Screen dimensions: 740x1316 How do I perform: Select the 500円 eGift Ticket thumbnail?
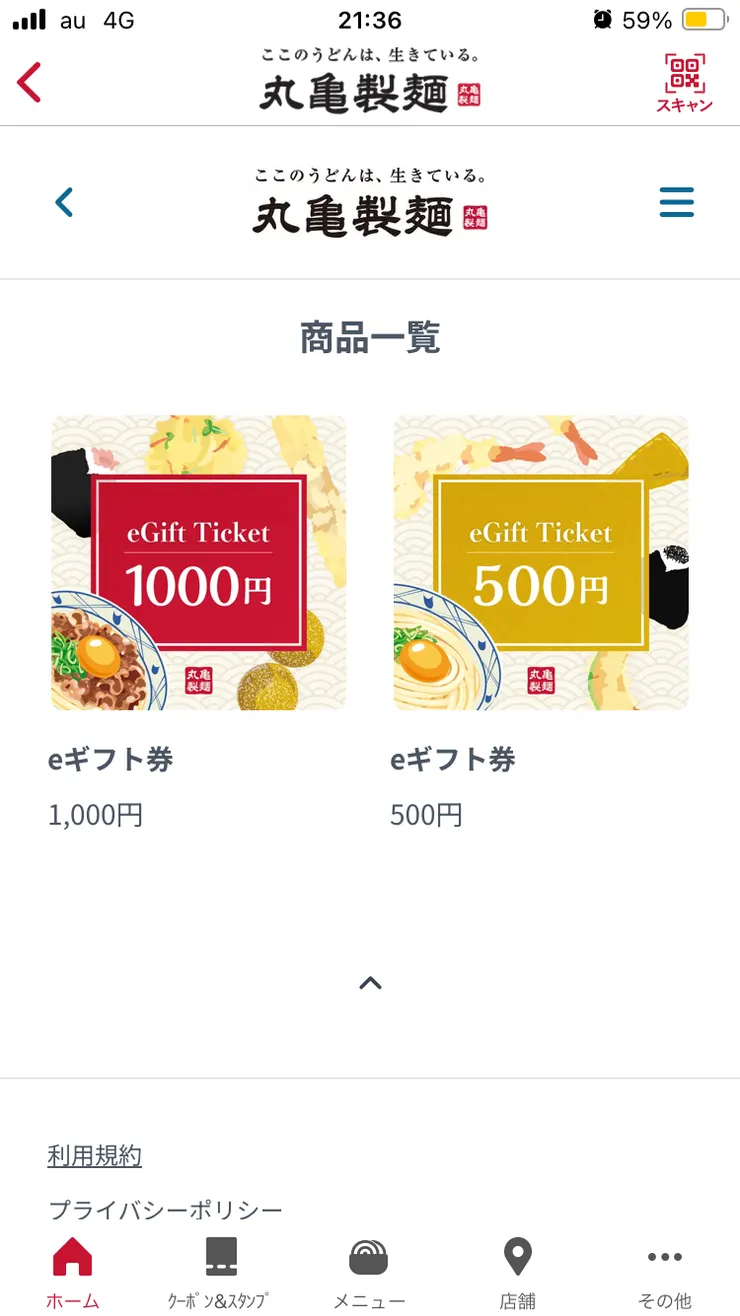(540, 562)
